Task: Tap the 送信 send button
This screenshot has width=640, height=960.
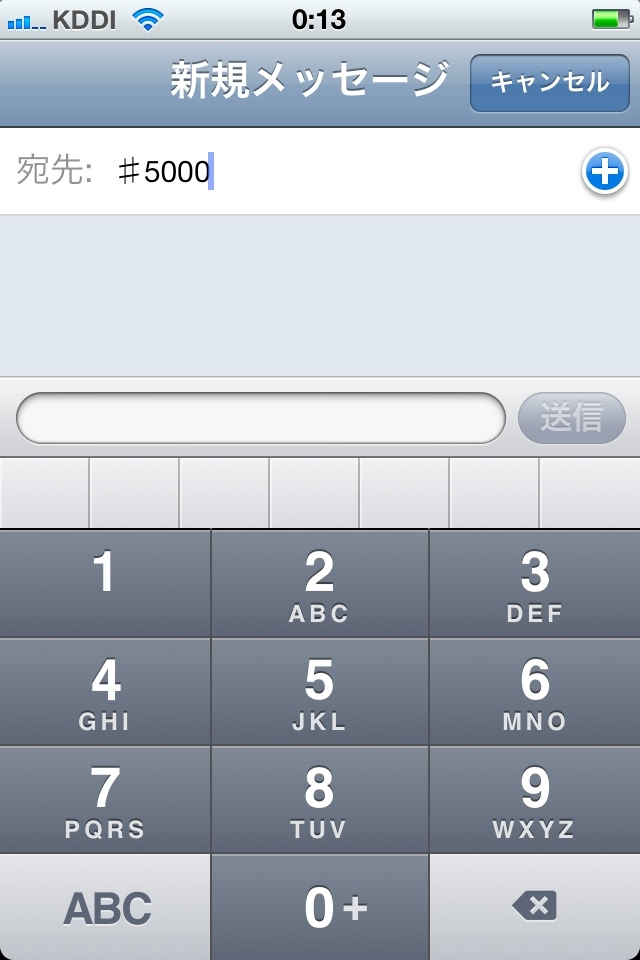Action: pos(571,418)
